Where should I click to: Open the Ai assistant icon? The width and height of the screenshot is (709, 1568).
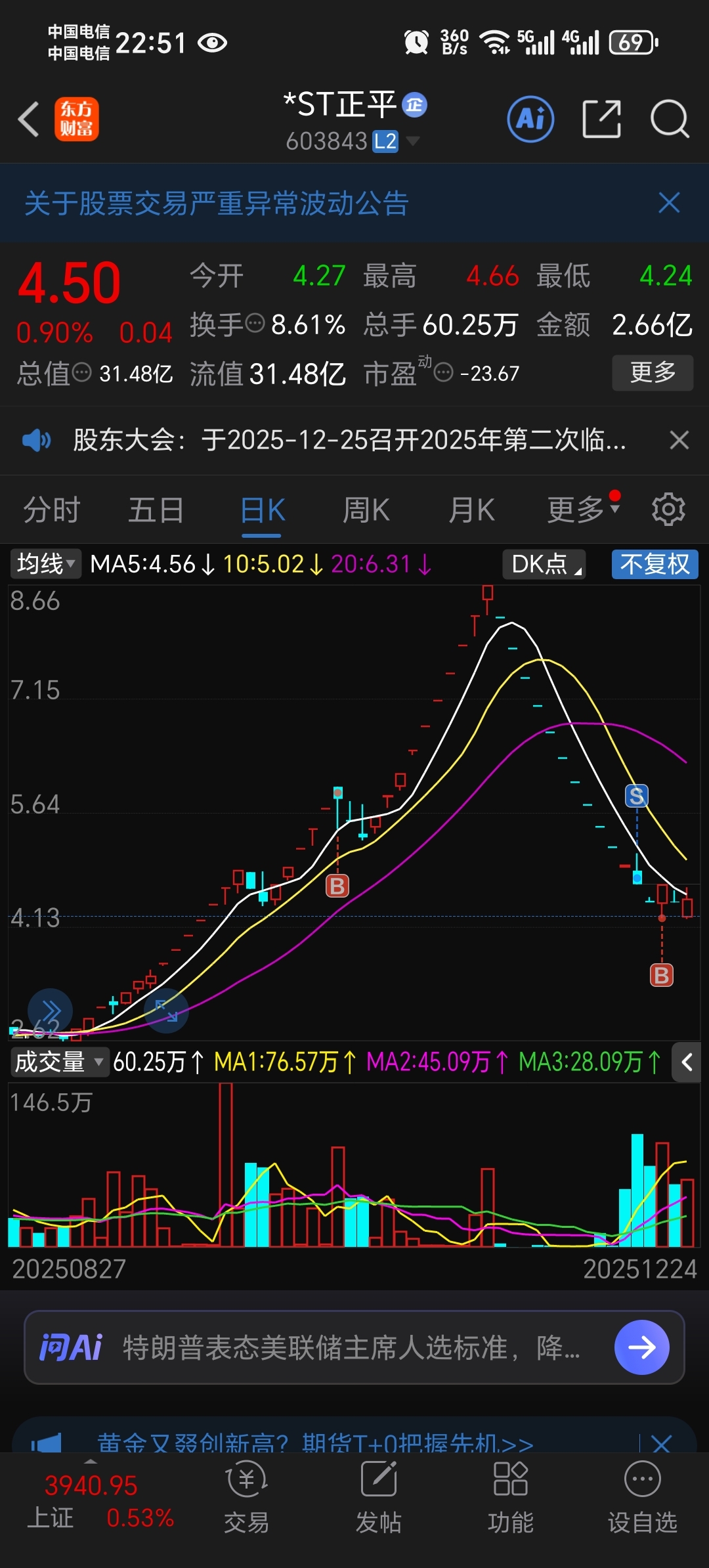530,120
